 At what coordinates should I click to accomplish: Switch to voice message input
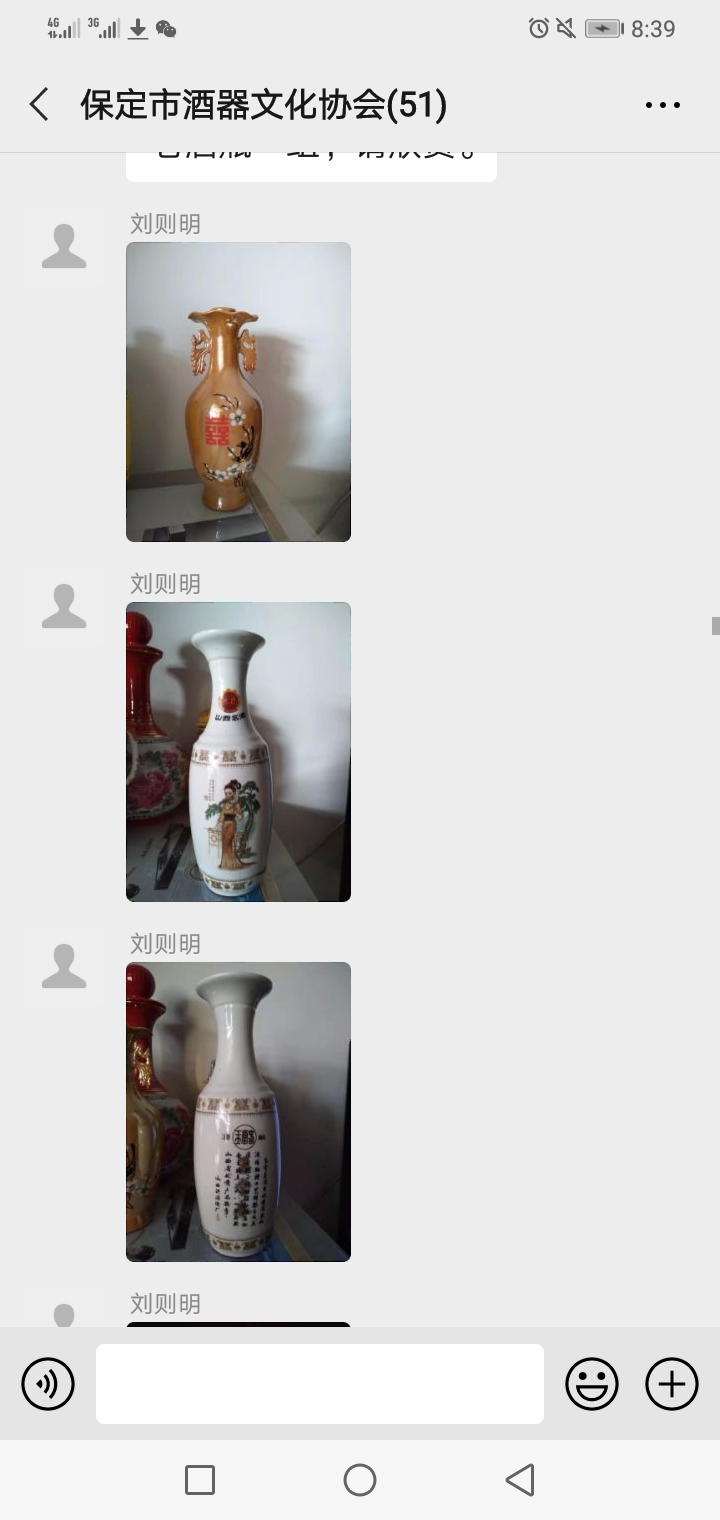[x=48, y=1384]
